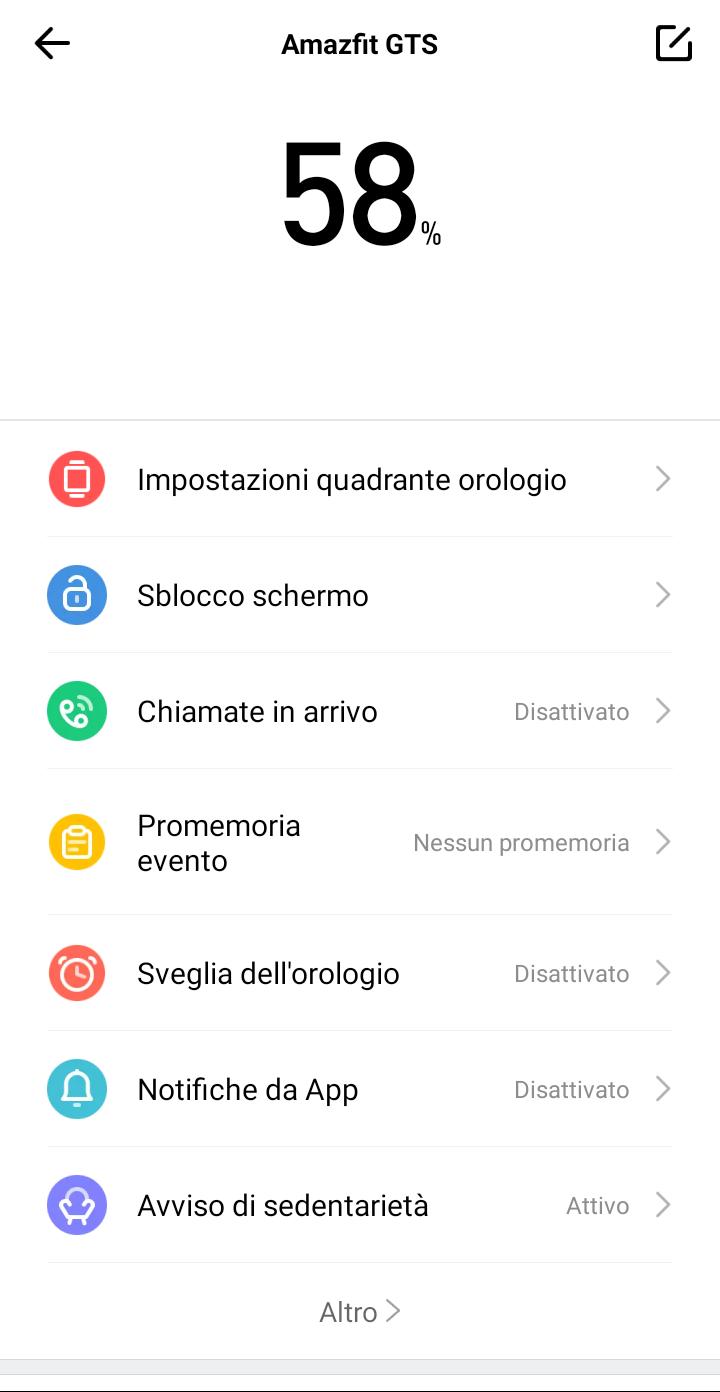
Task: Open Chiamate in arrivo settings
Action: click(x=360, y=712)
